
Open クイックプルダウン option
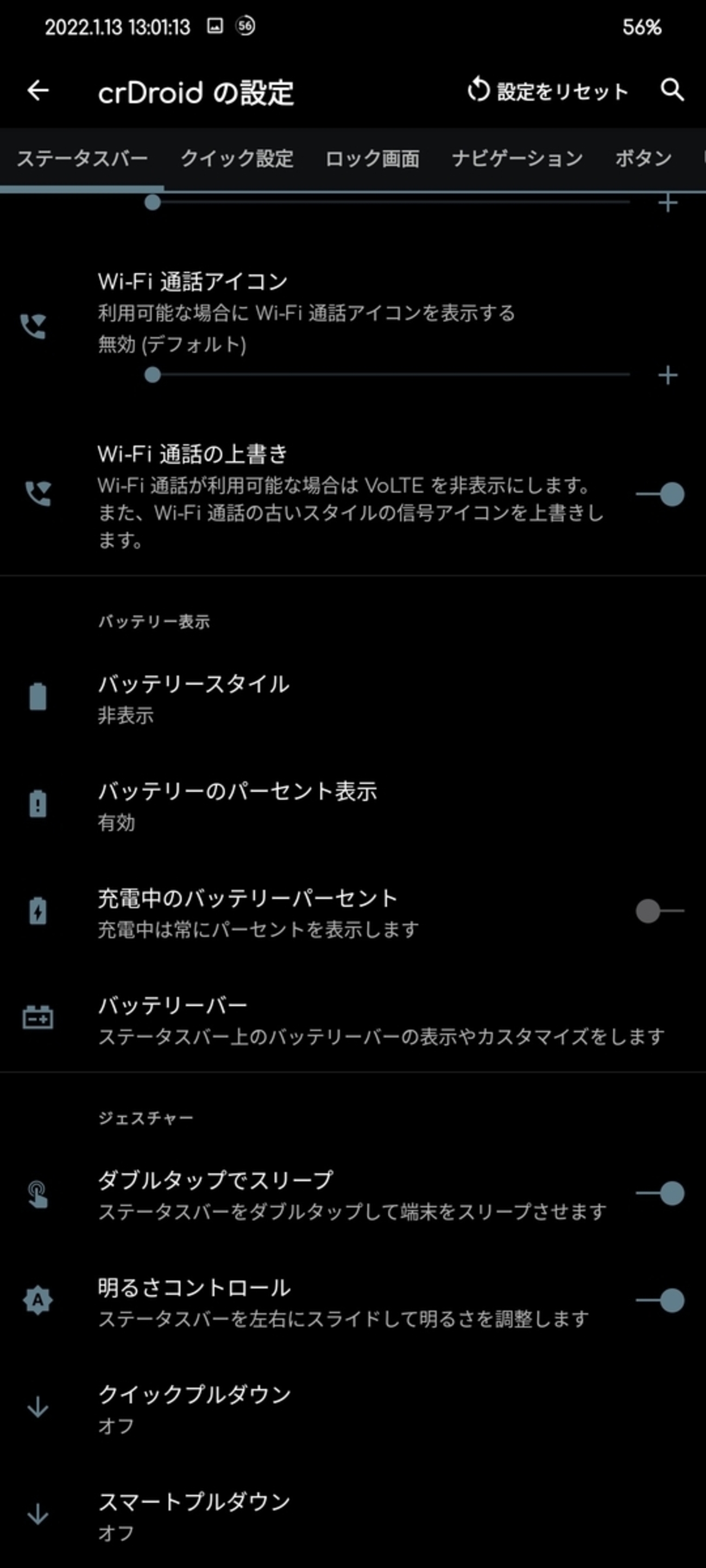[352, 1408]
